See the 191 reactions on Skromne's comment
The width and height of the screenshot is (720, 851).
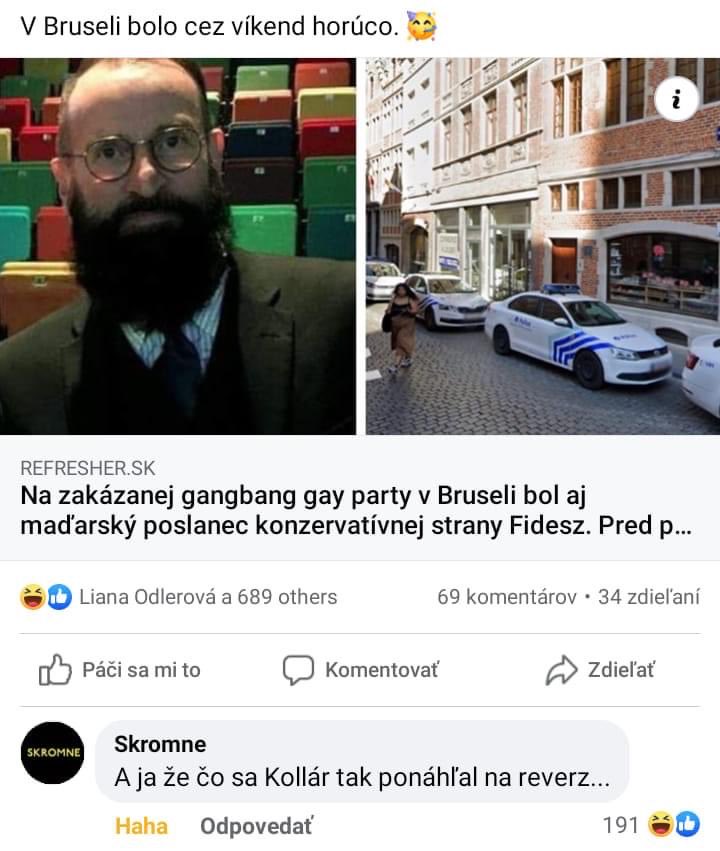click(650, 825)
